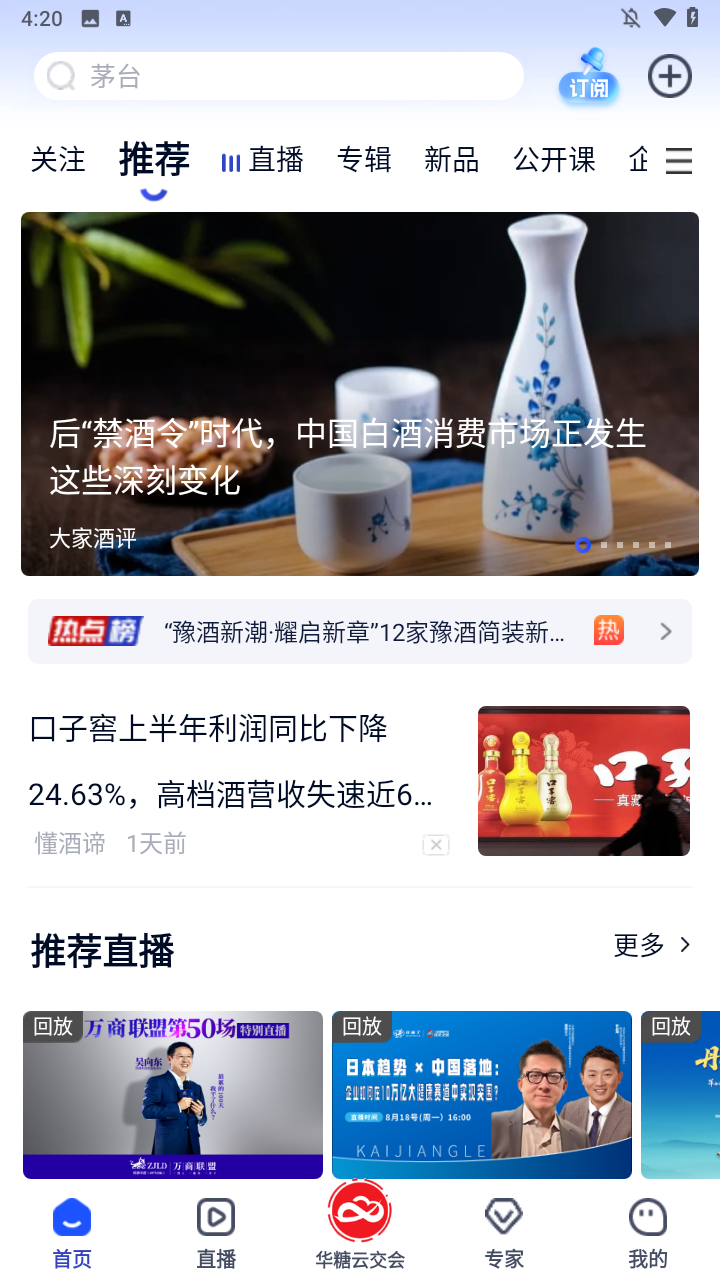Image resolution: width=720 pixels, height=1280 pixels.
Task: Tap the 热 hot badge on the hotlist row
Action: pyautogui.click(x=608, y=631)
